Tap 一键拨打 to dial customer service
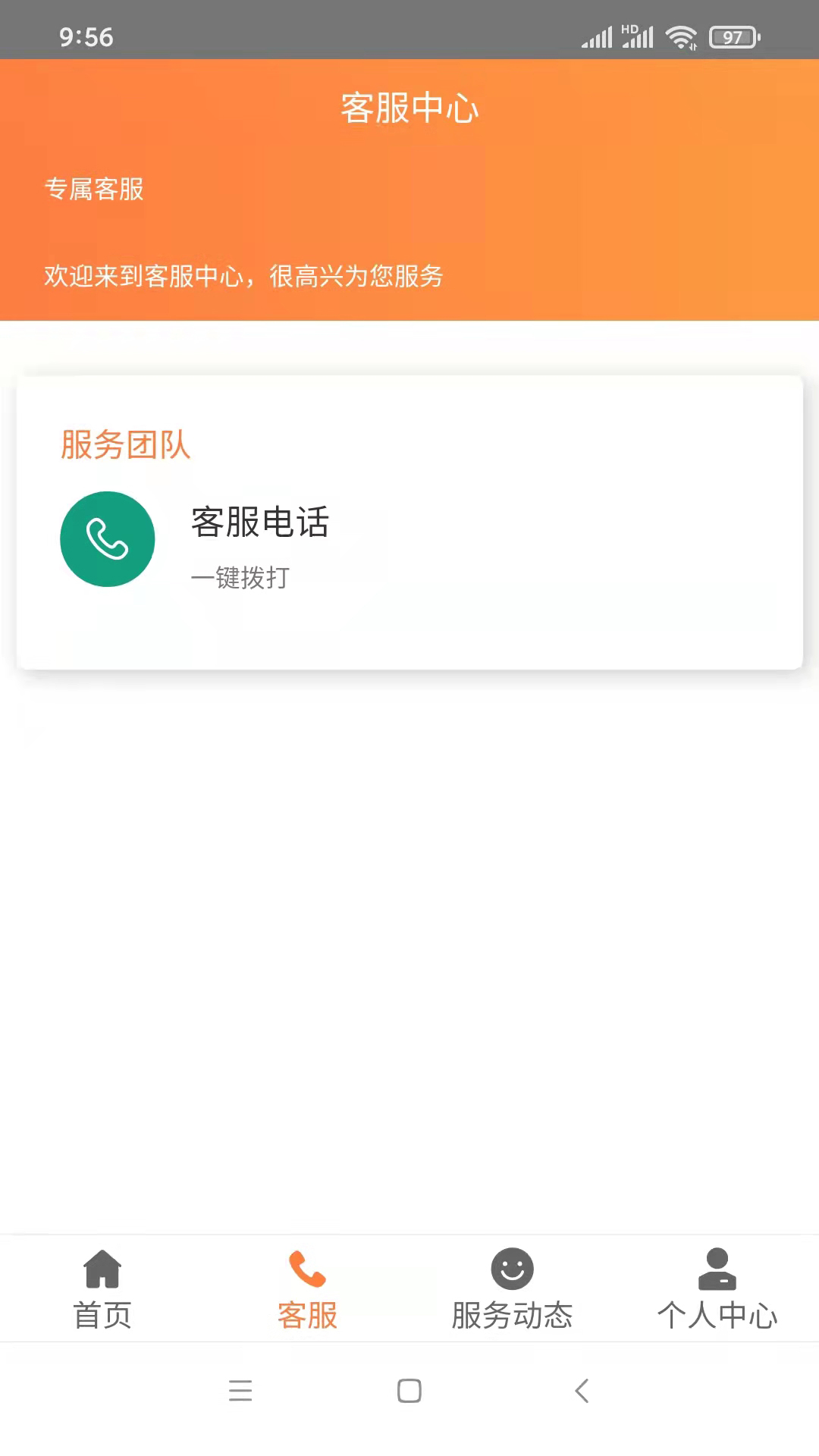This screenshot has width=819, height=1456. tap(239, 578)
